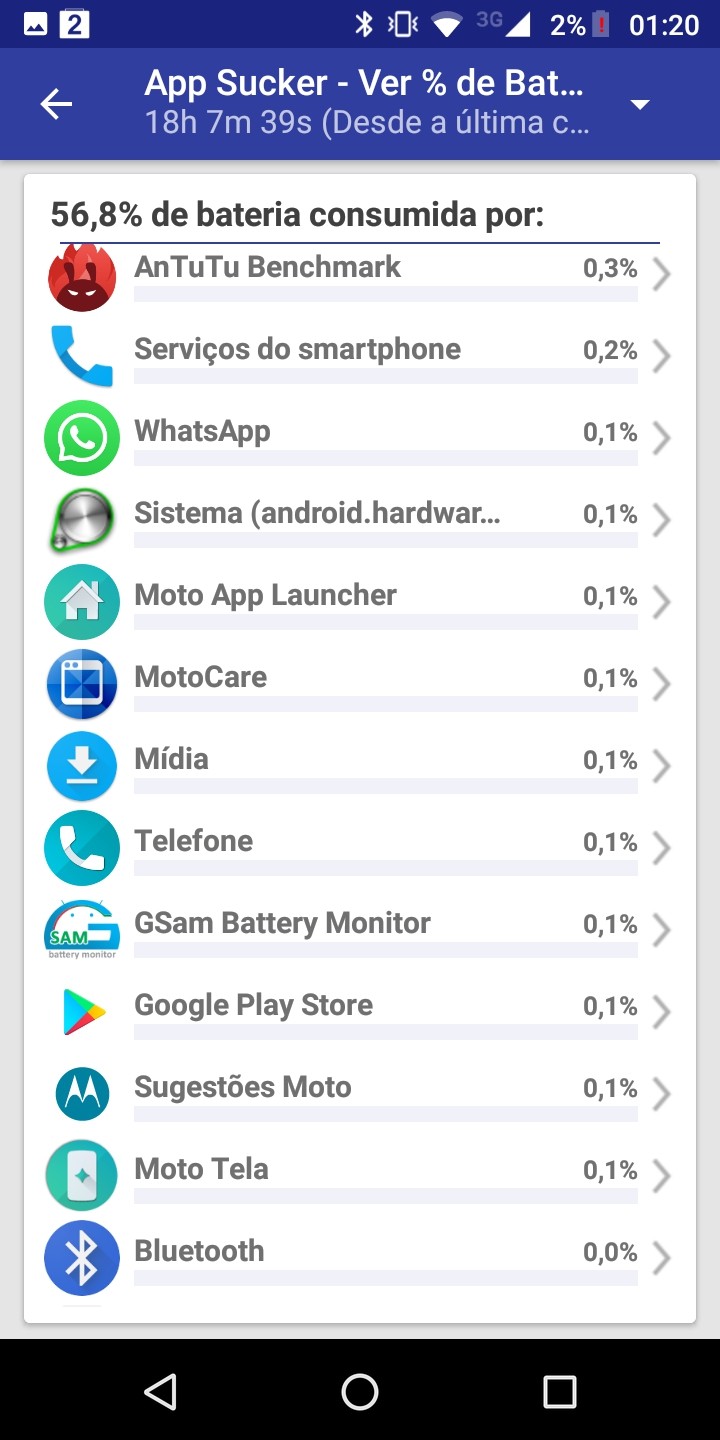Tap the Mídia row
720x1440 pixels.
[x=360, y=766]
